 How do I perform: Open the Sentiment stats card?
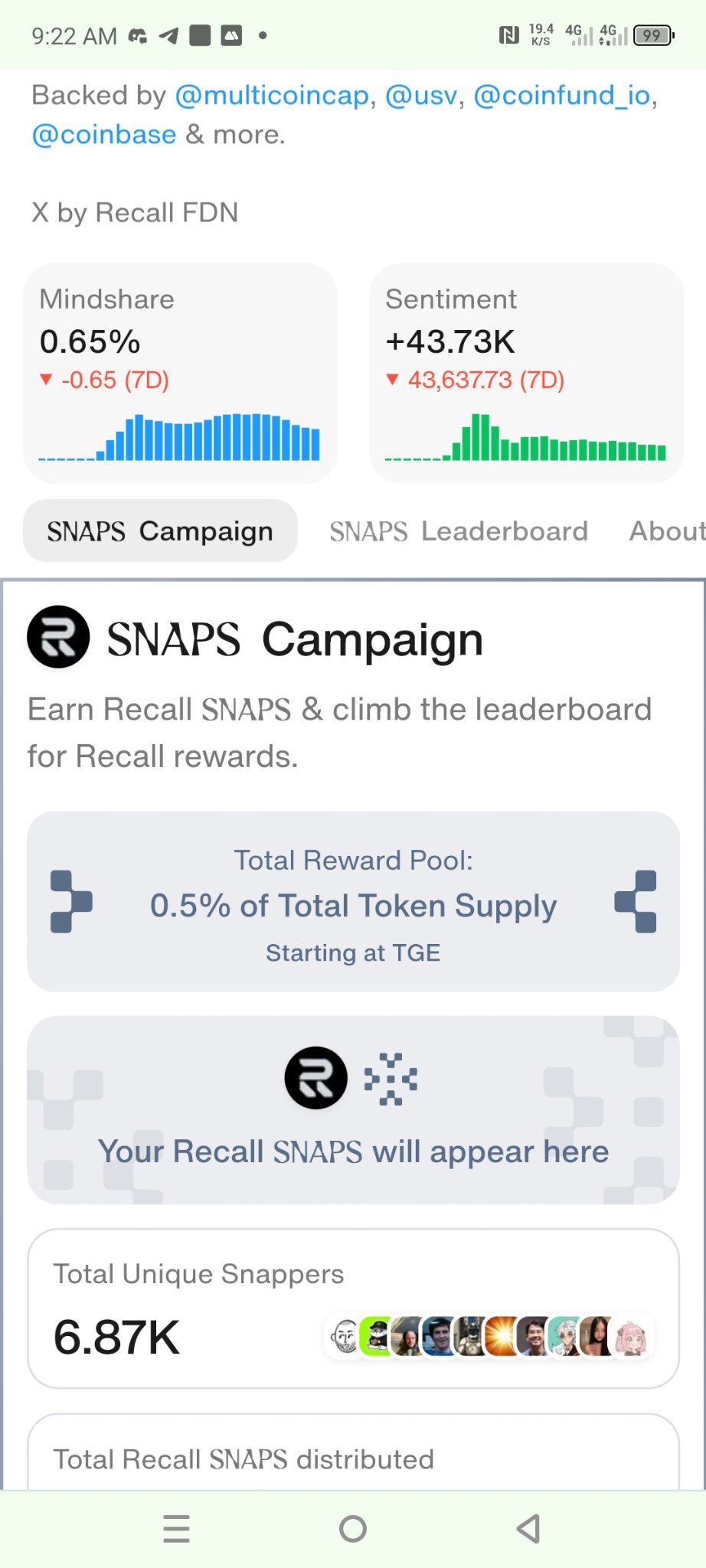[x=526, y=373]
